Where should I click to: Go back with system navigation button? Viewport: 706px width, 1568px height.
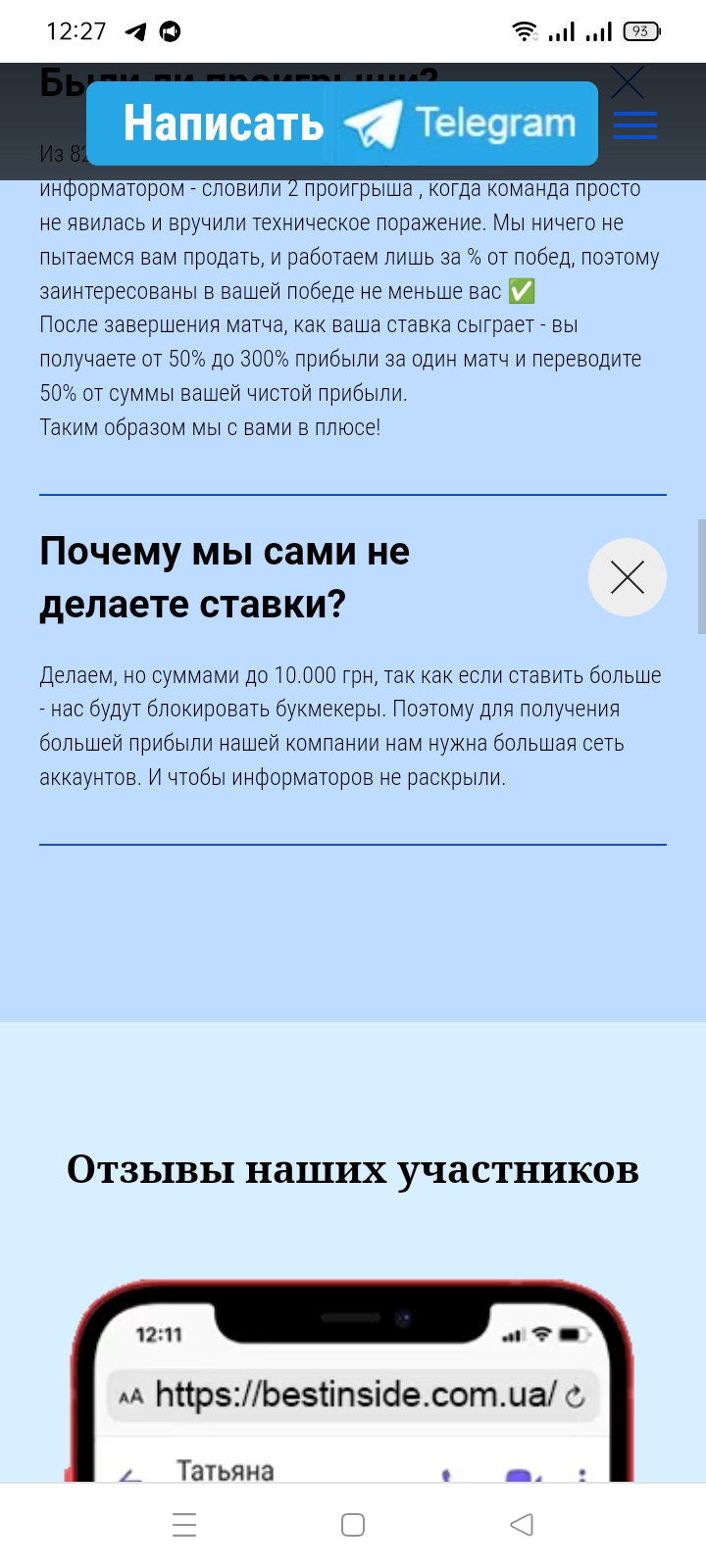522,1525
